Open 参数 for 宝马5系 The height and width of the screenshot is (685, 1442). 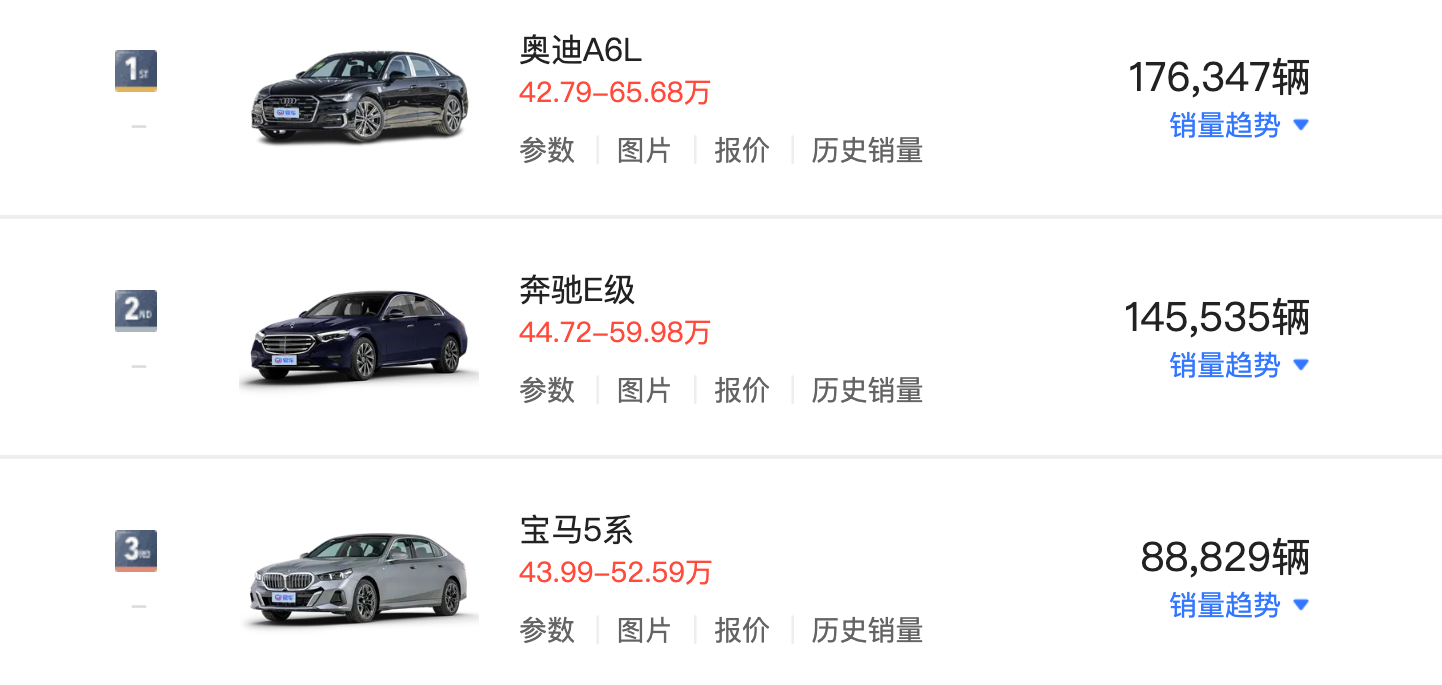[547, 630]
